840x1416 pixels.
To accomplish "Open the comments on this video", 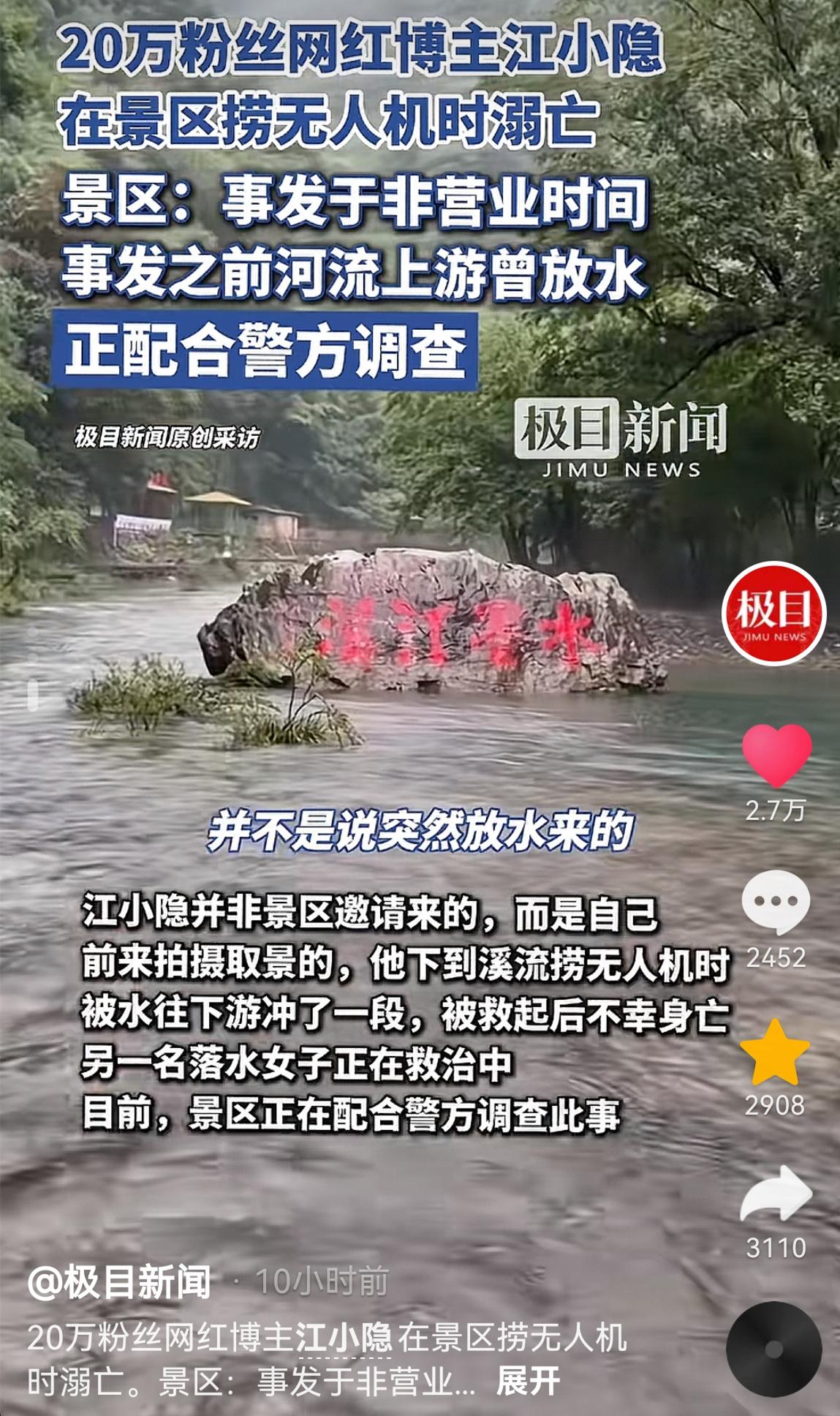I will pos(776,902).
